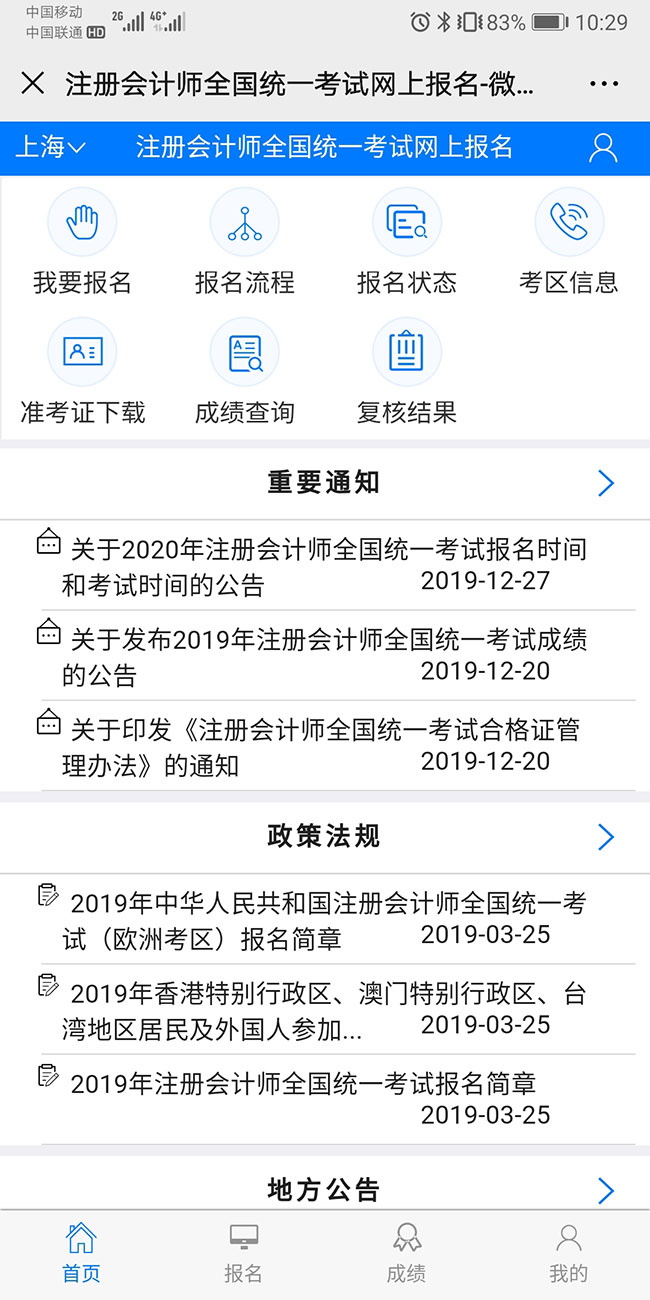650x1300 pixels.
Task: Open 我要报名 registration
Action: 82,242
